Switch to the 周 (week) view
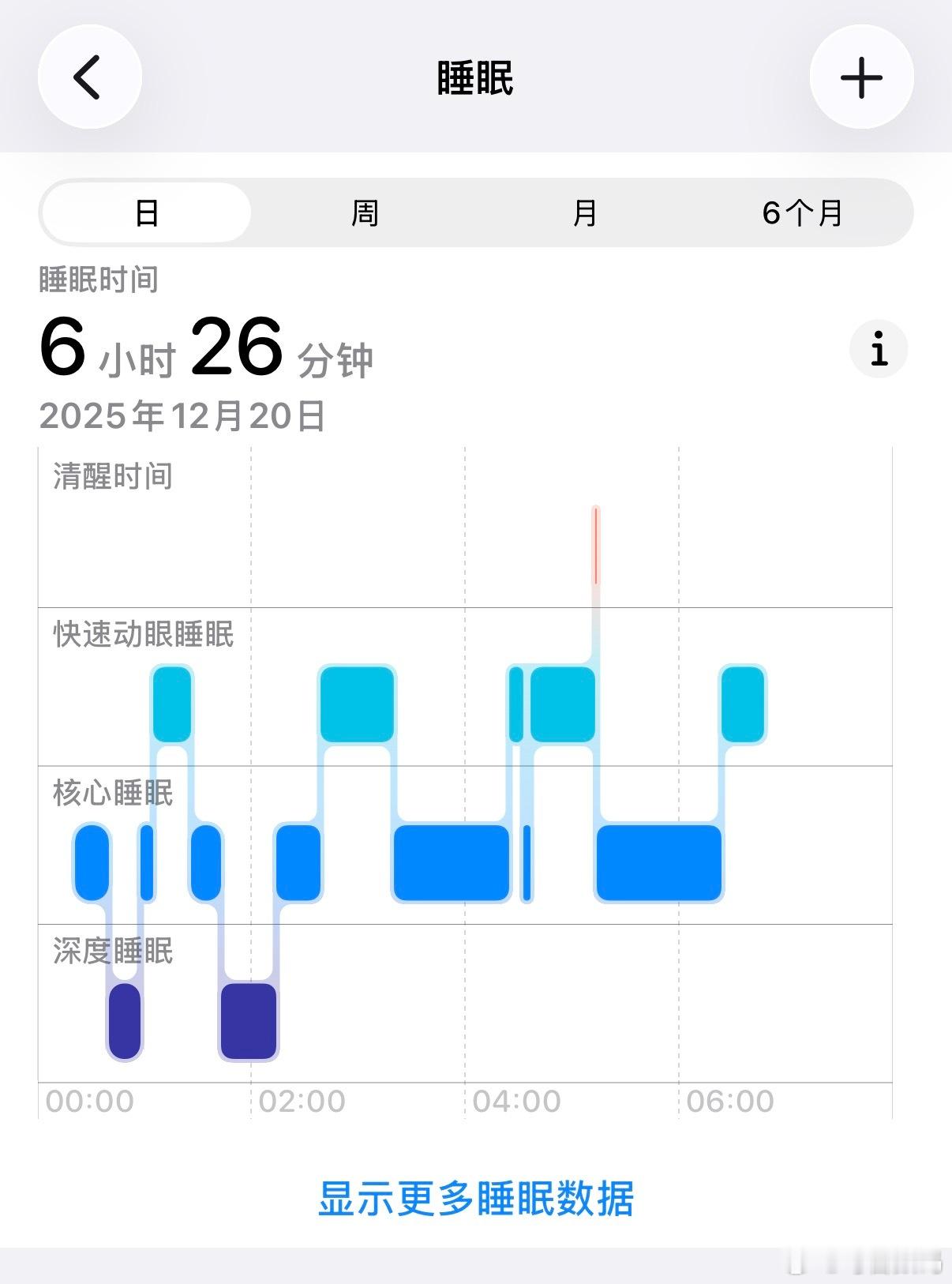This screenshot has height=1284, width=952. [365, 212]
